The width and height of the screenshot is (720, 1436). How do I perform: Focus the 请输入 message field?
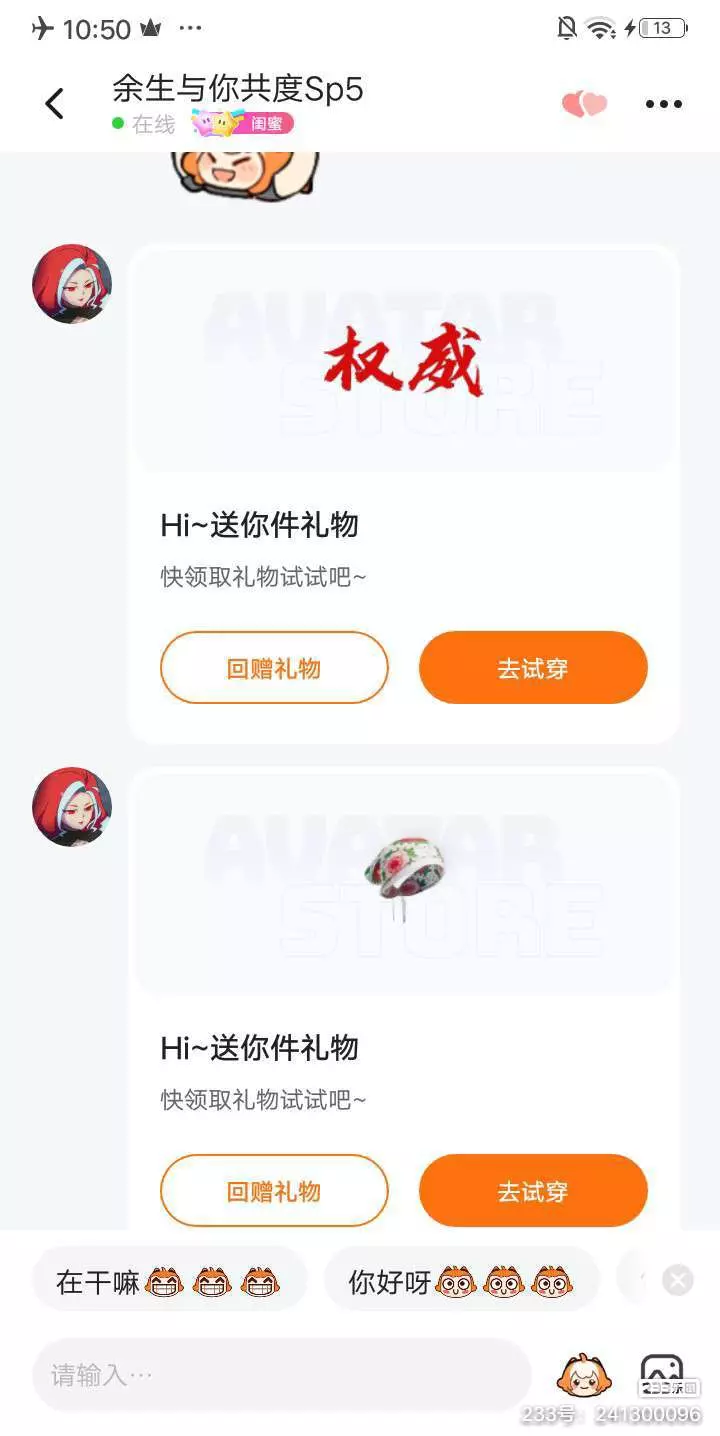pyautogui.click(x=281, y=1375)
